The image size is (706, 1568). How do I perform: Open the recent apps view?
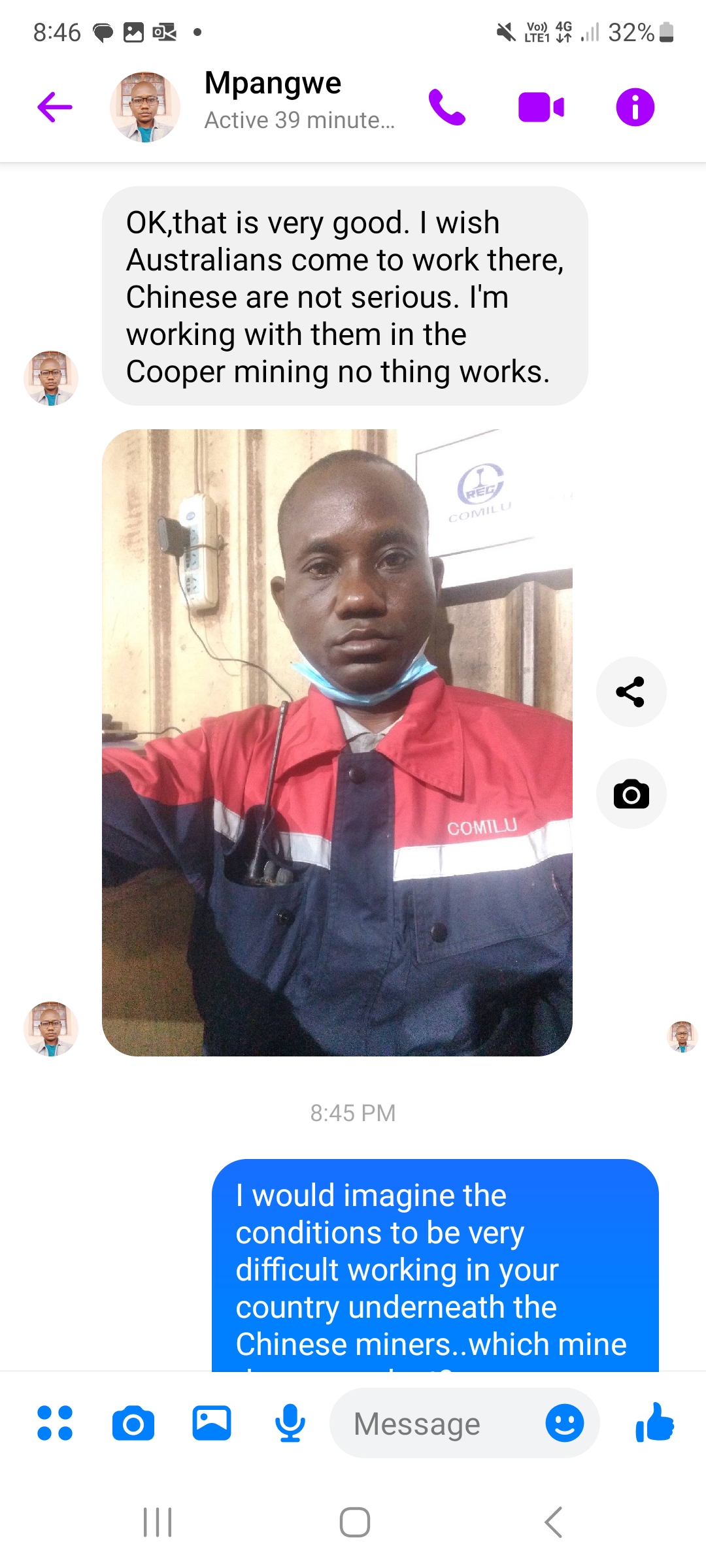pos(158,1522)
